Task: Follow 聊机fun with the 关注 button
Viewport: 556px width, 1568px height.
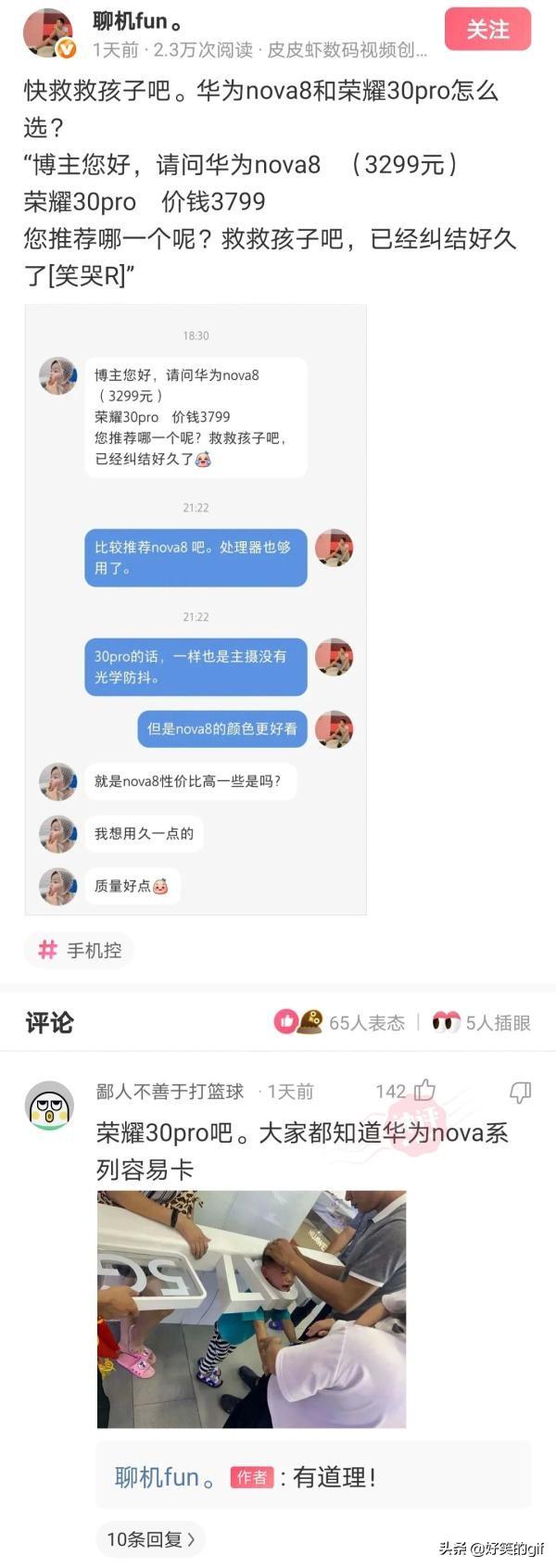Action: coord(487,29)
